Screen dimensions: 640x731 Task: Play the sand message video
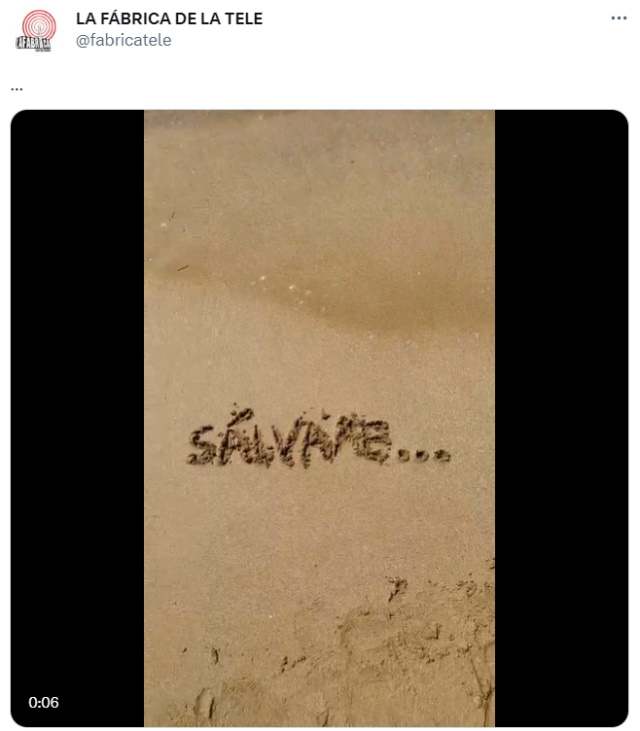pos(319,418)
